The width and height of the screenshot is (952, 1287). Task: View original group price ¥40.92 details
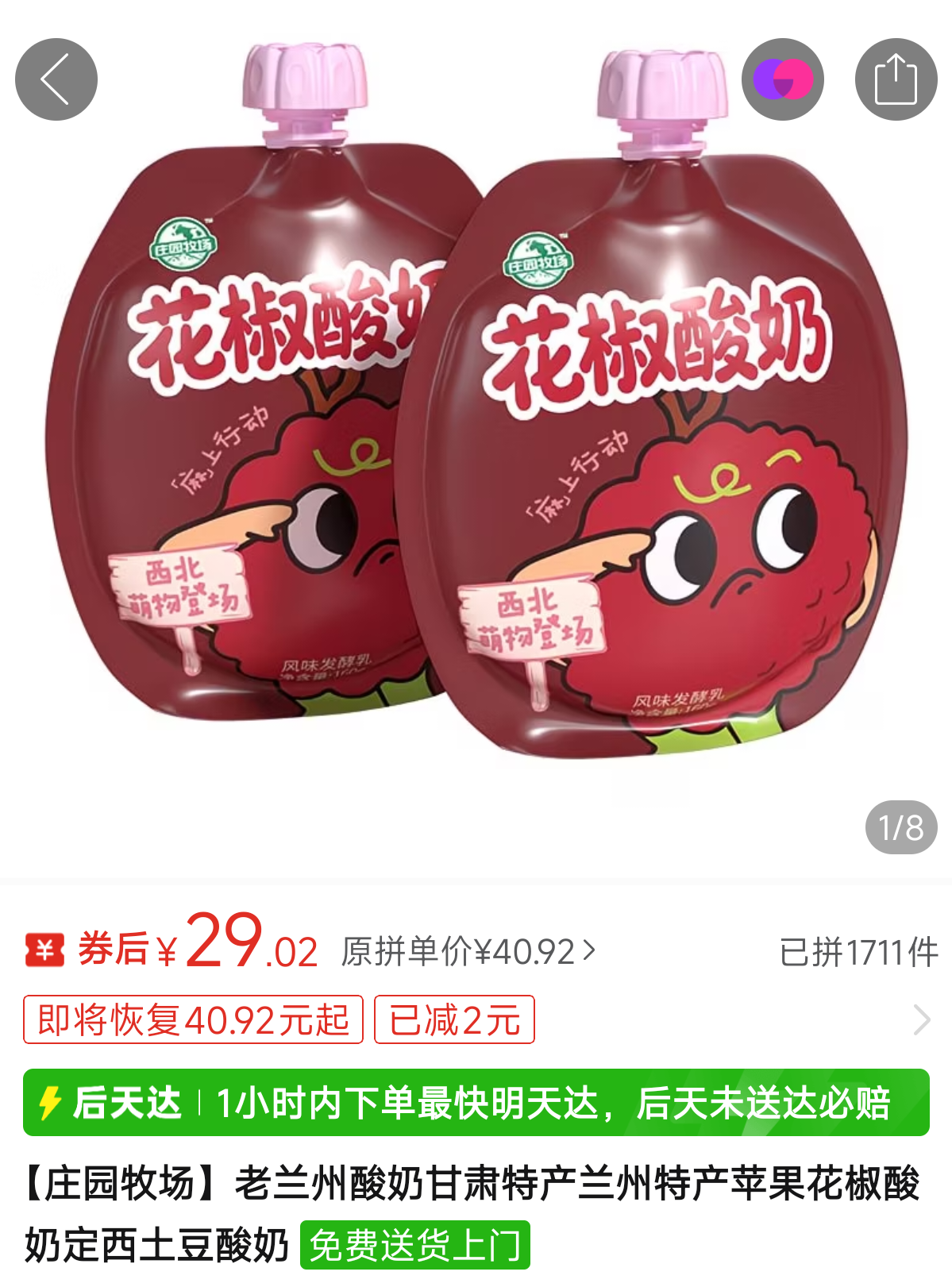468,951
